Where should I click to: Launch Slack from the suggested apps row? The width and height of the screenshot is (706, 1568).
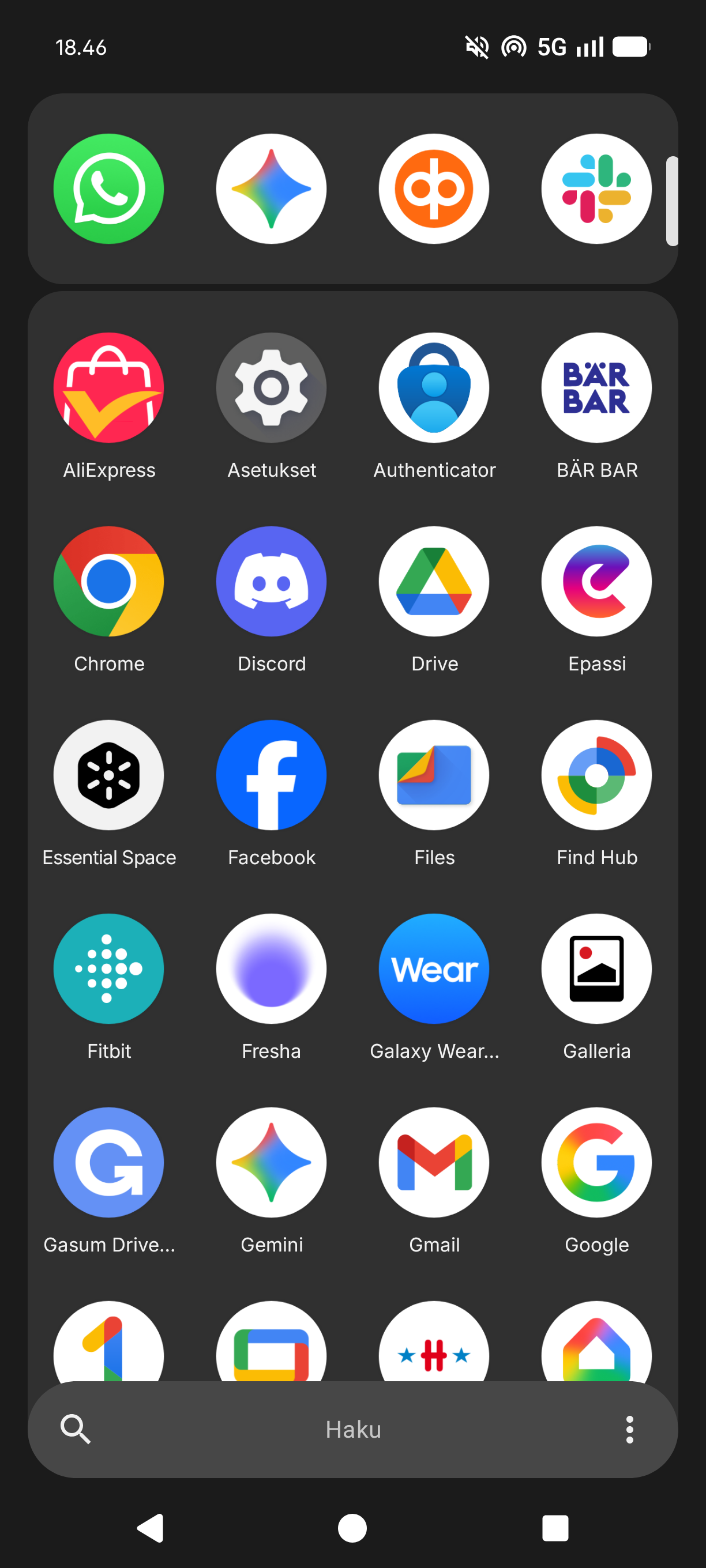coord(596,189)
